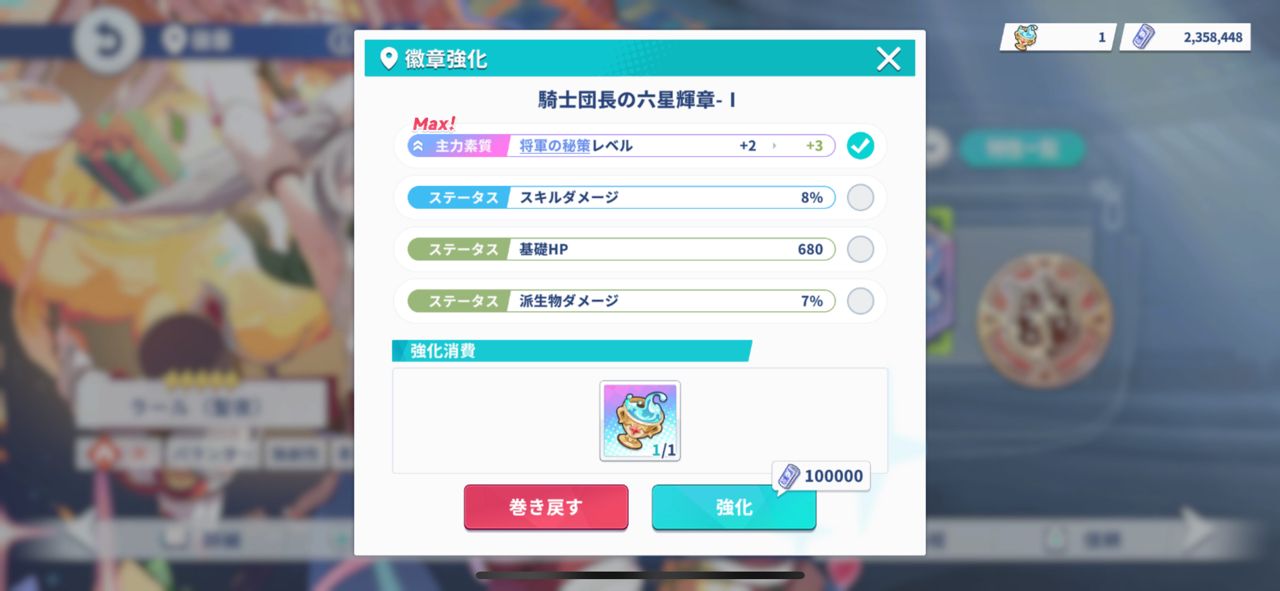Select the 派生物ダメージ 7% status
The image size is (1280, 591).
[860, 301]
